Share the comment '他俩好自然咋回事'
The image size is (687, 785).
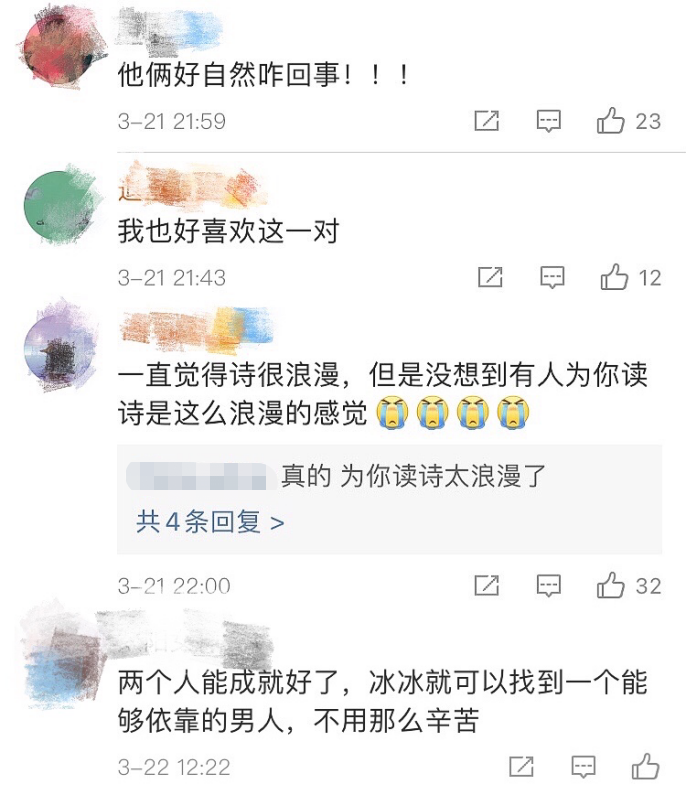pyautogui.click(x=486, y=122)
